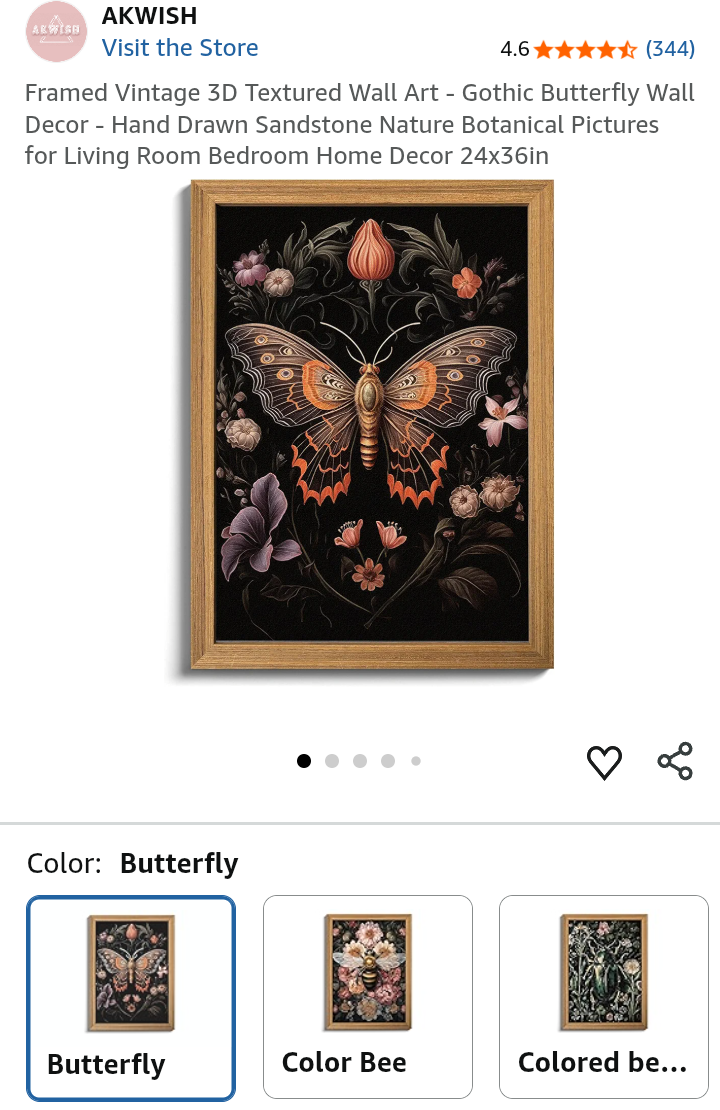Screen dimensions: 720x1110
Task: Open the 344 customer ratings
Action: pos(670,48)
